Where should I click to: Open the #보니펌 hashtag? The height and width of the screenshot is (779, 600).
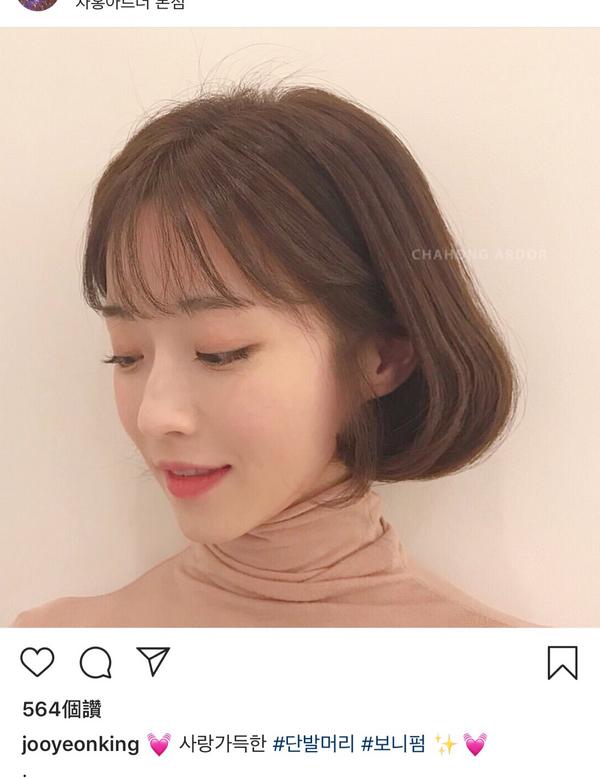point(394,744)
